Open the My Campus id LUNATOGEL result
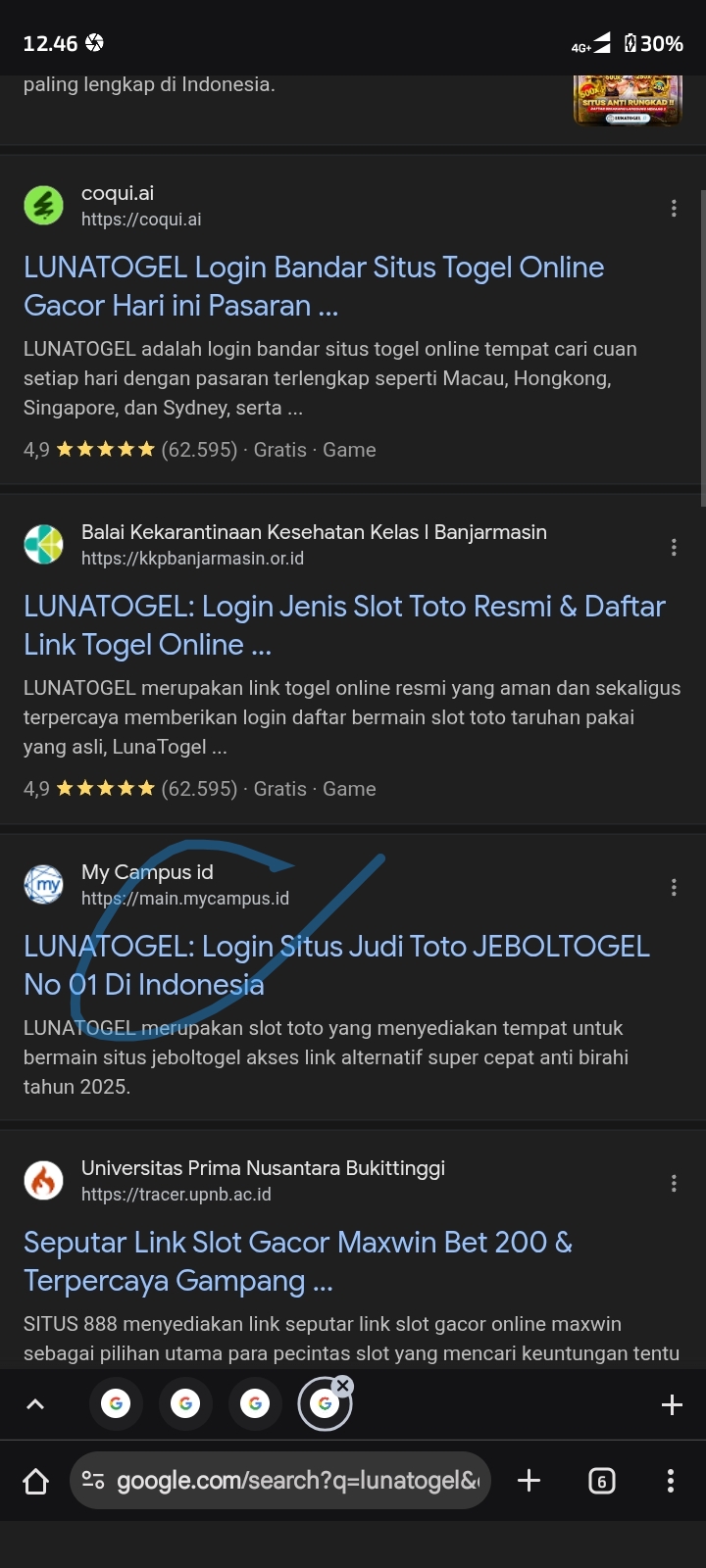This screenshot has height=1568, width=706. (336, 965)
